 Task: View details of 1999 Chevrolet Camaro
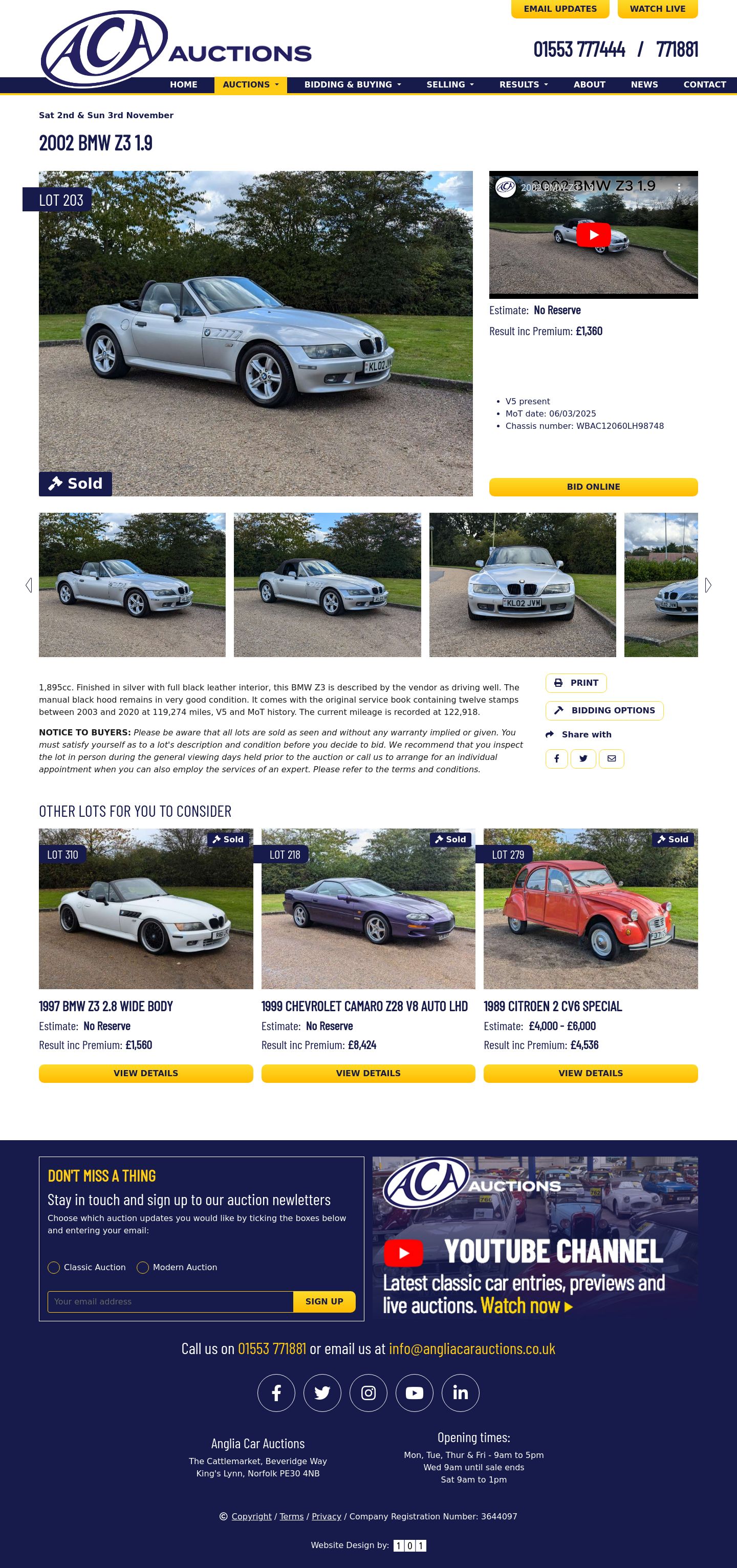[x=367, y=1073]
